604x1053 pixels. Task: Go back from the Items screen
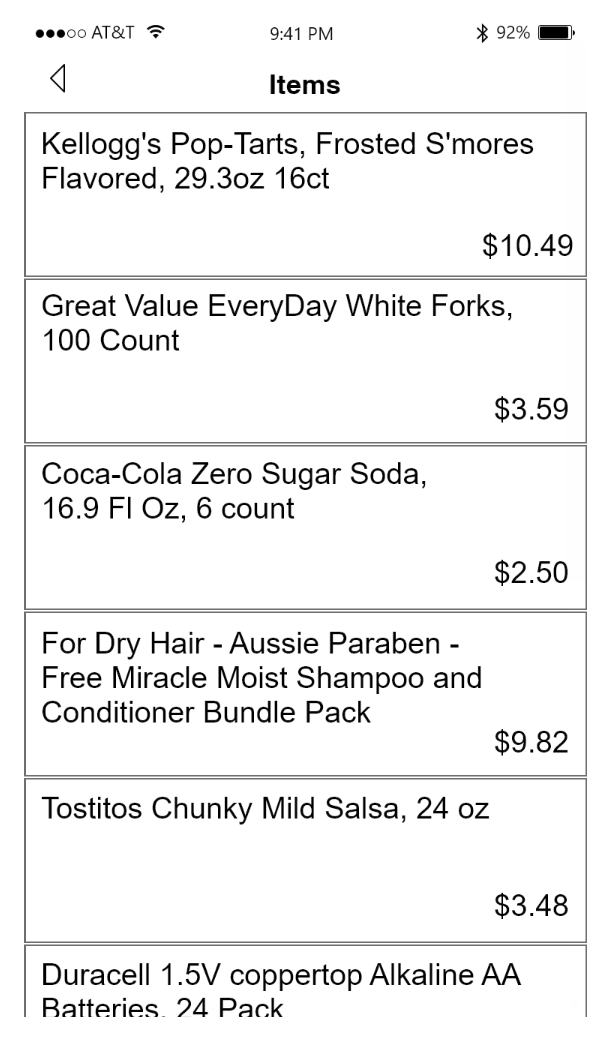[x=57, y=80]
